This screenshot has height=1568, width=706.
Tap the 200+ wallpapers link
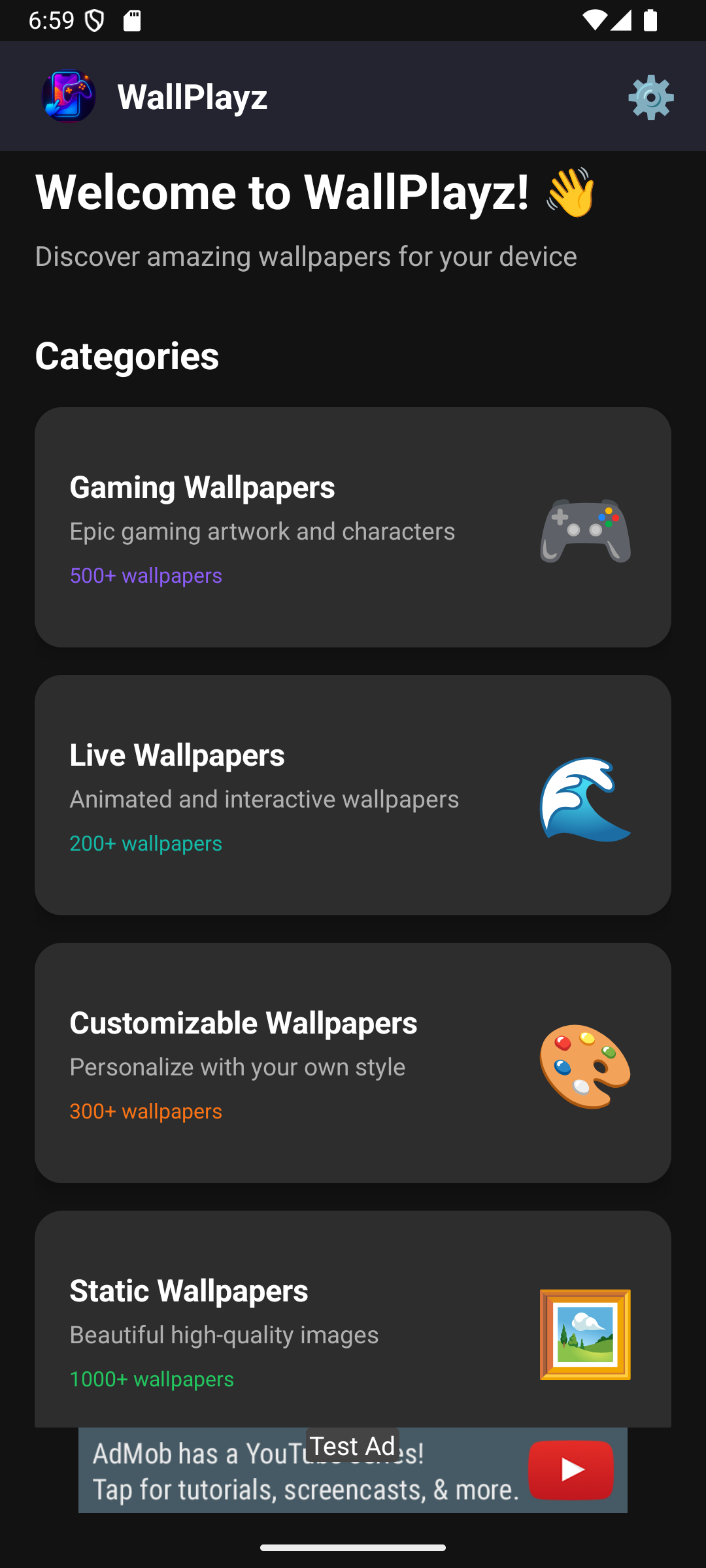pyautogui.click(x=146, y=843)
